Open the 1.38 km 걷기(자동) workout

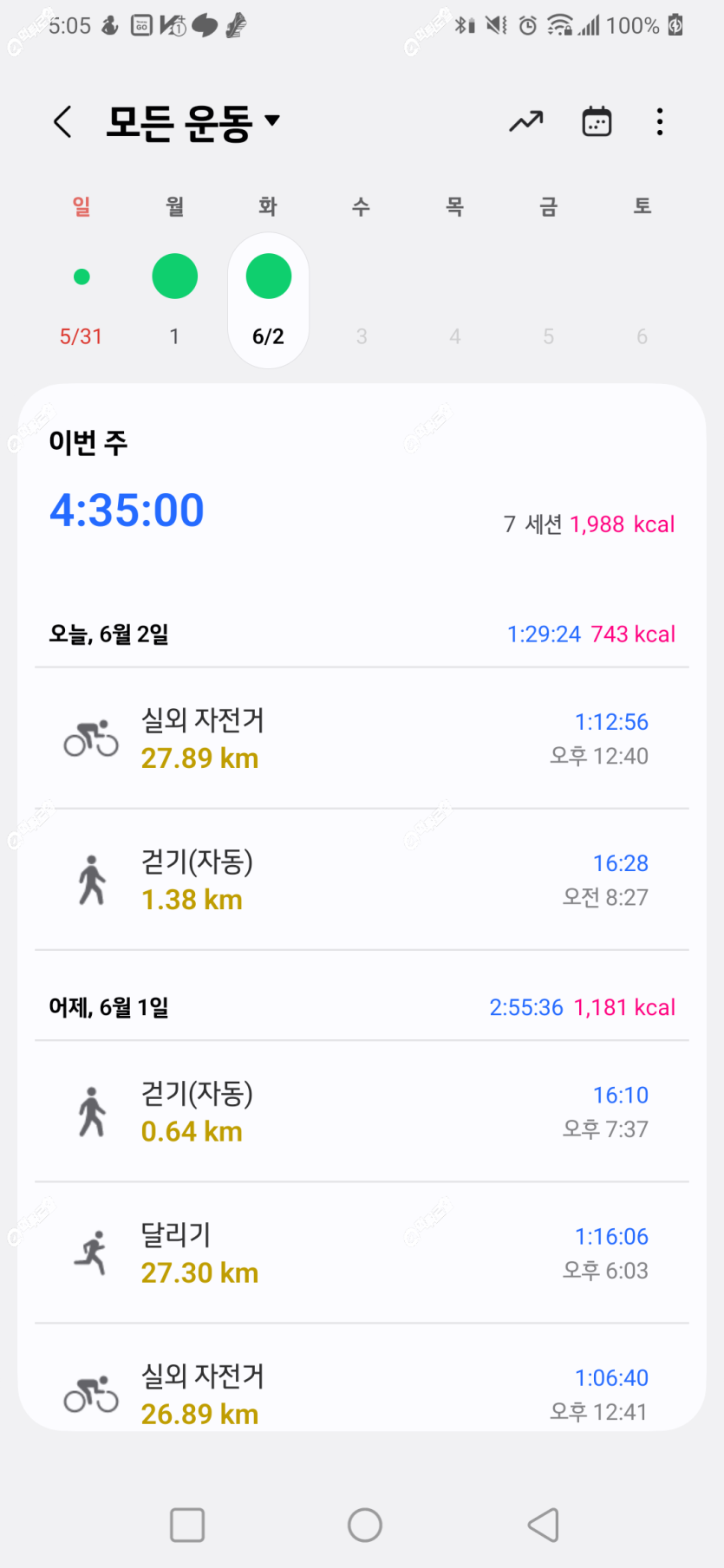tap(362, 880)
